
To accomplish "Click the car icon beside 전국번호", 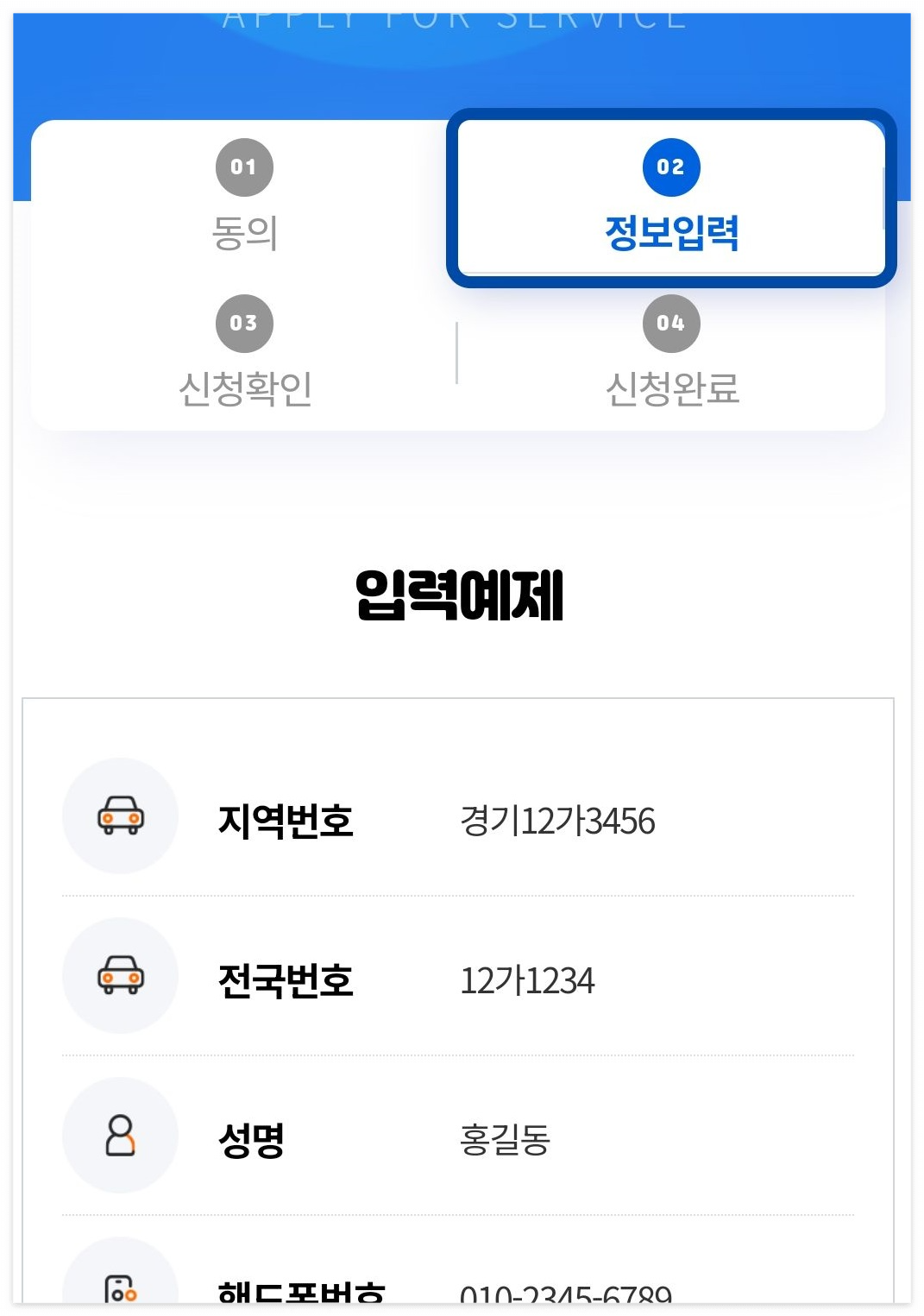I will [x=120, y=975].
